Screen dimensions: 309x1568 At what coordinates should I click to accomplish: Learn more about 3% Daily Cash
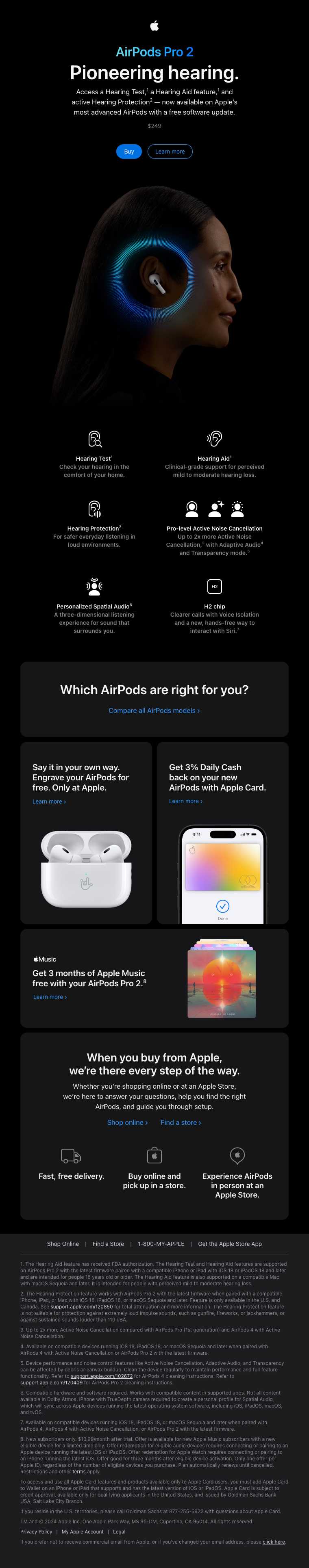pos(185,801)
